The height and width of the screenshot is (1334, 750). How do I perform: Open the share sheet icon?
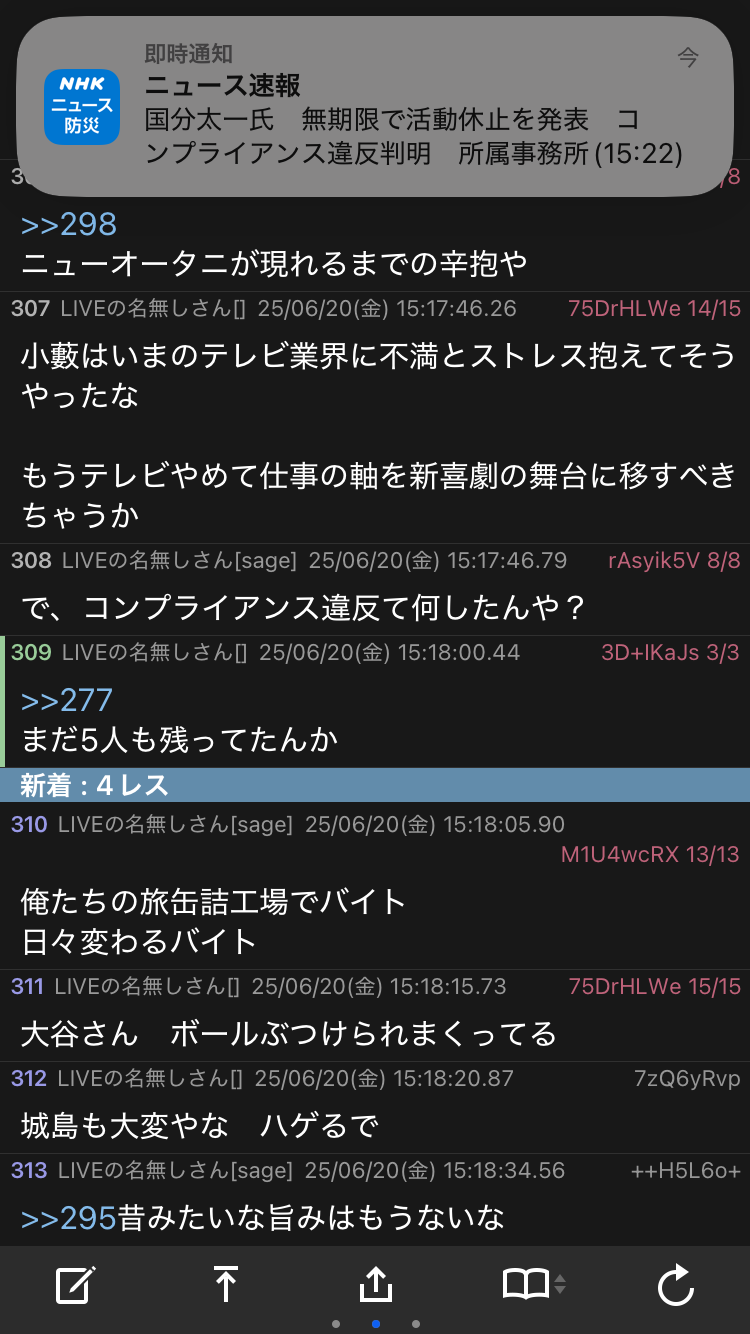(x=375, y=1283)
